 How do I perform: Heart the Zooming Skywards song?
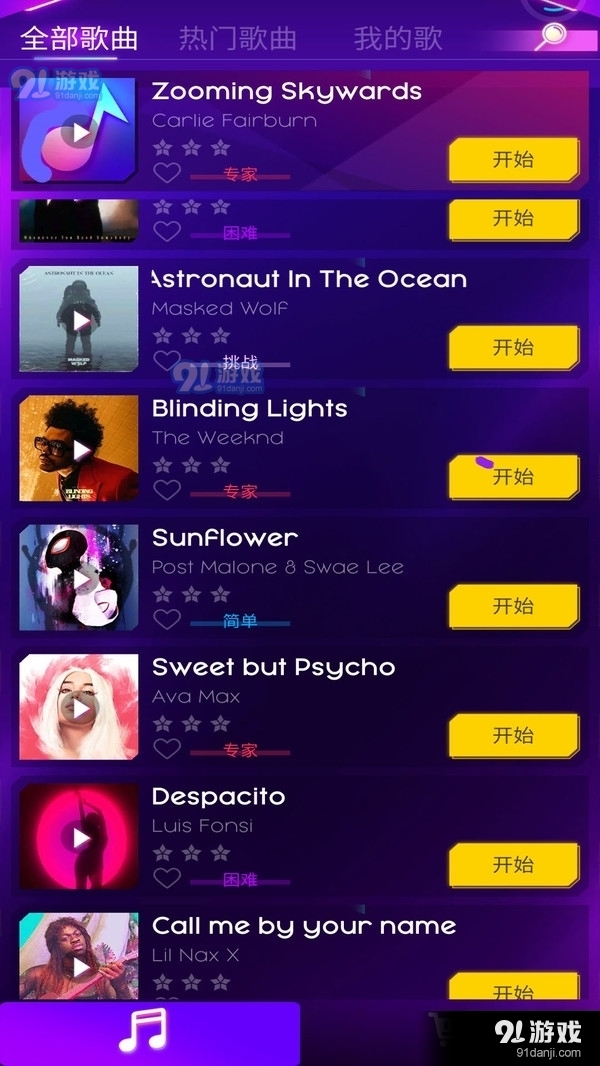(167, 173)
